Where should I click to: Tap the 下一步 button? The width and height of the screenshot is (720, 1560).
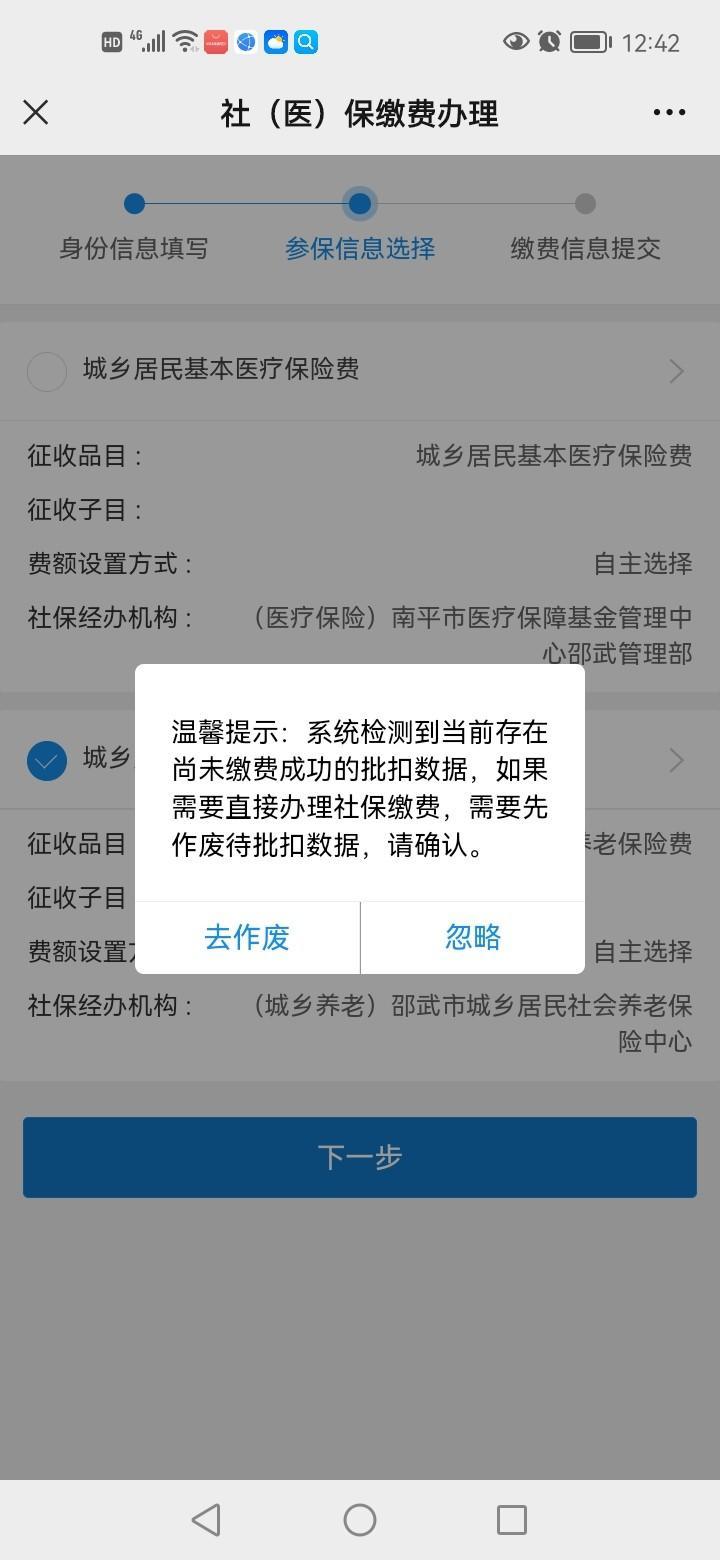pyautogui.click(x=360, y=1157)
